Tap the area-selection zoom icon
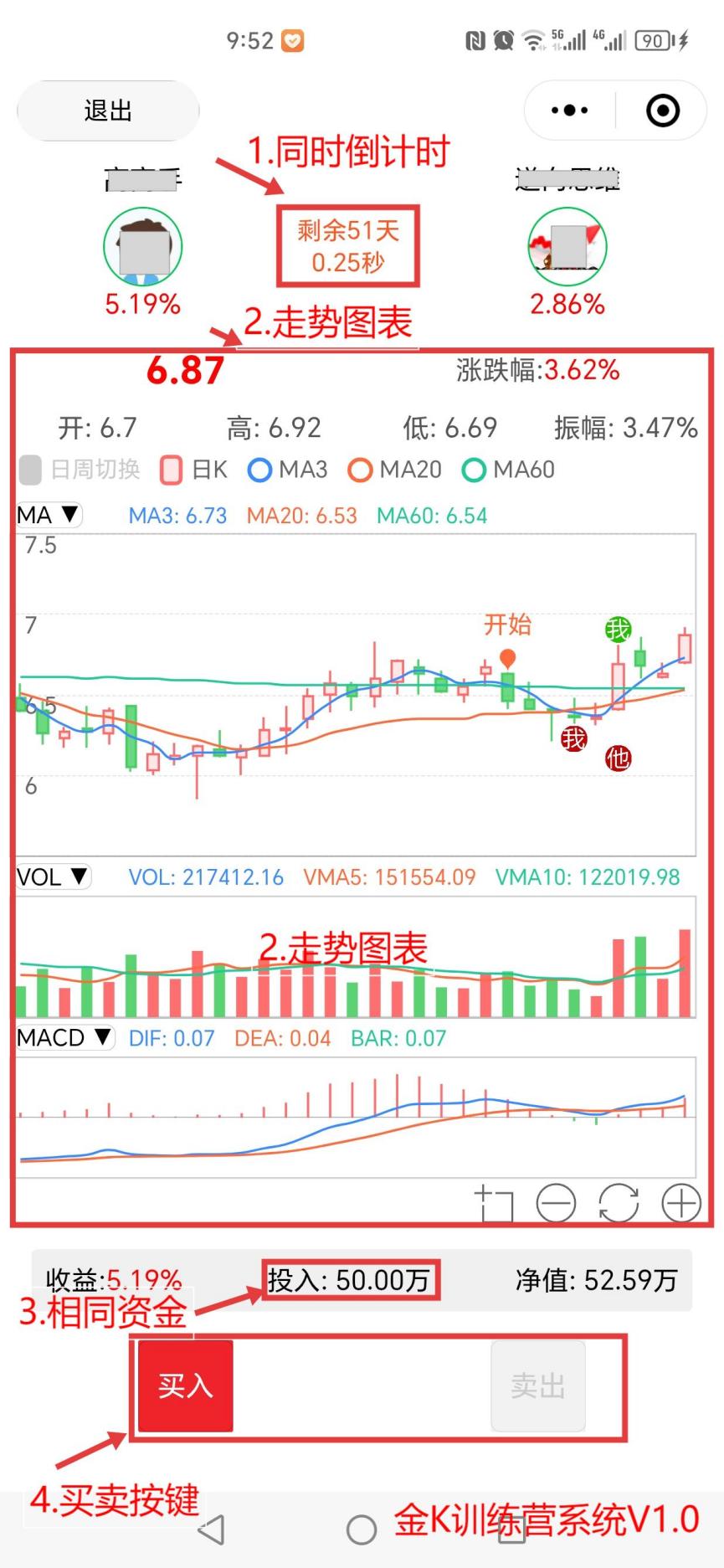This screenshot has height=1568, width=724. [494, 1204]
